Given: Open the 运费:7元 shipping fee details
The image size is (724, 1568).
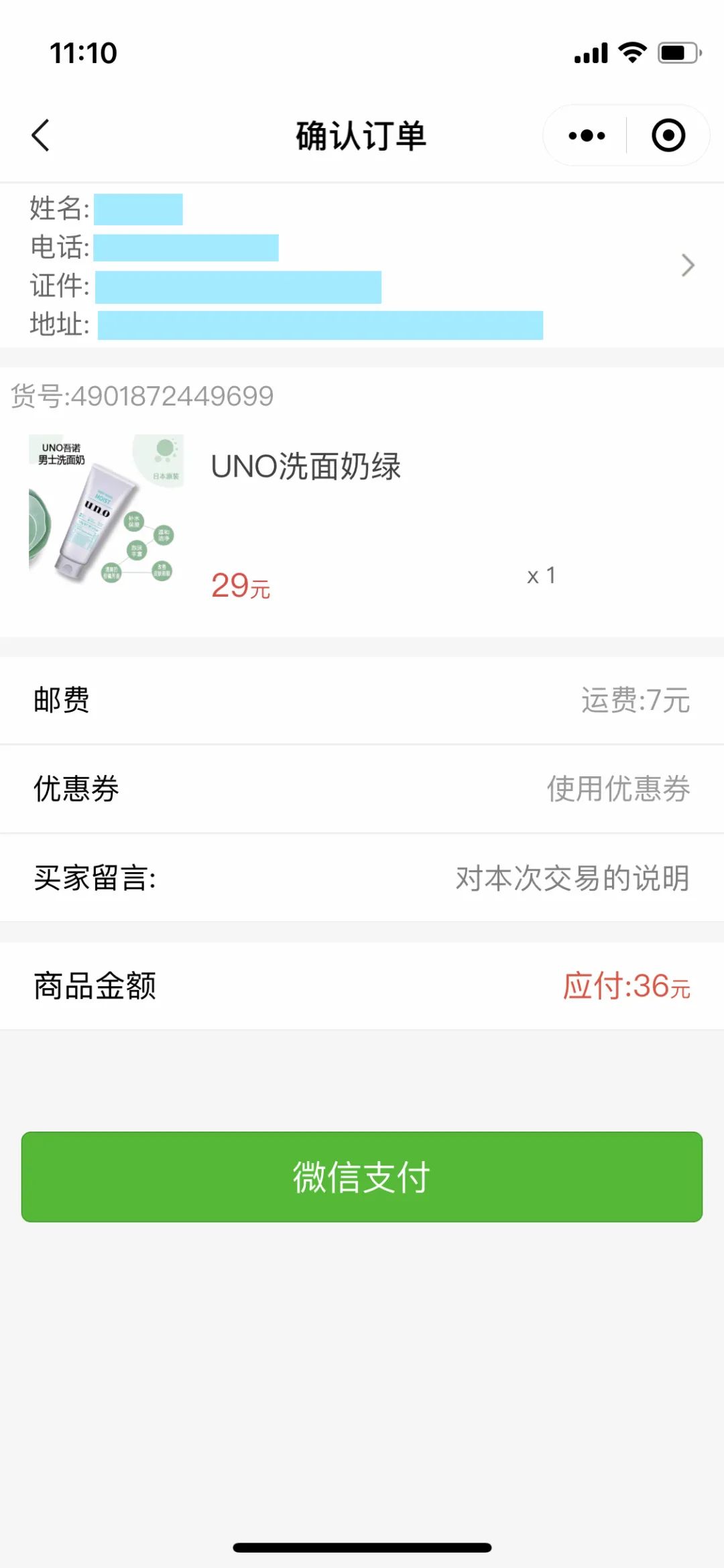Looking at the screenshot, I should coord(635,700).
